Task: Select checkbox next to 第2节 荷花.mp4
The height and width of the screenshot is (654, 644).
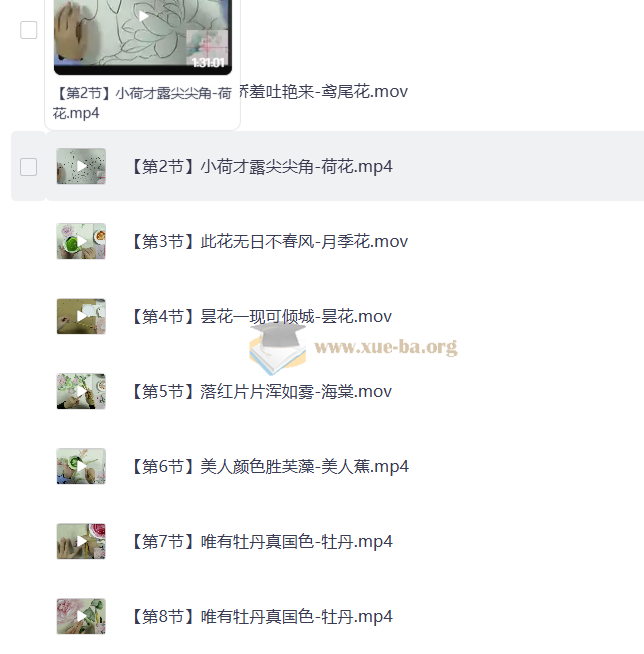Action: (x=29, y=166)
